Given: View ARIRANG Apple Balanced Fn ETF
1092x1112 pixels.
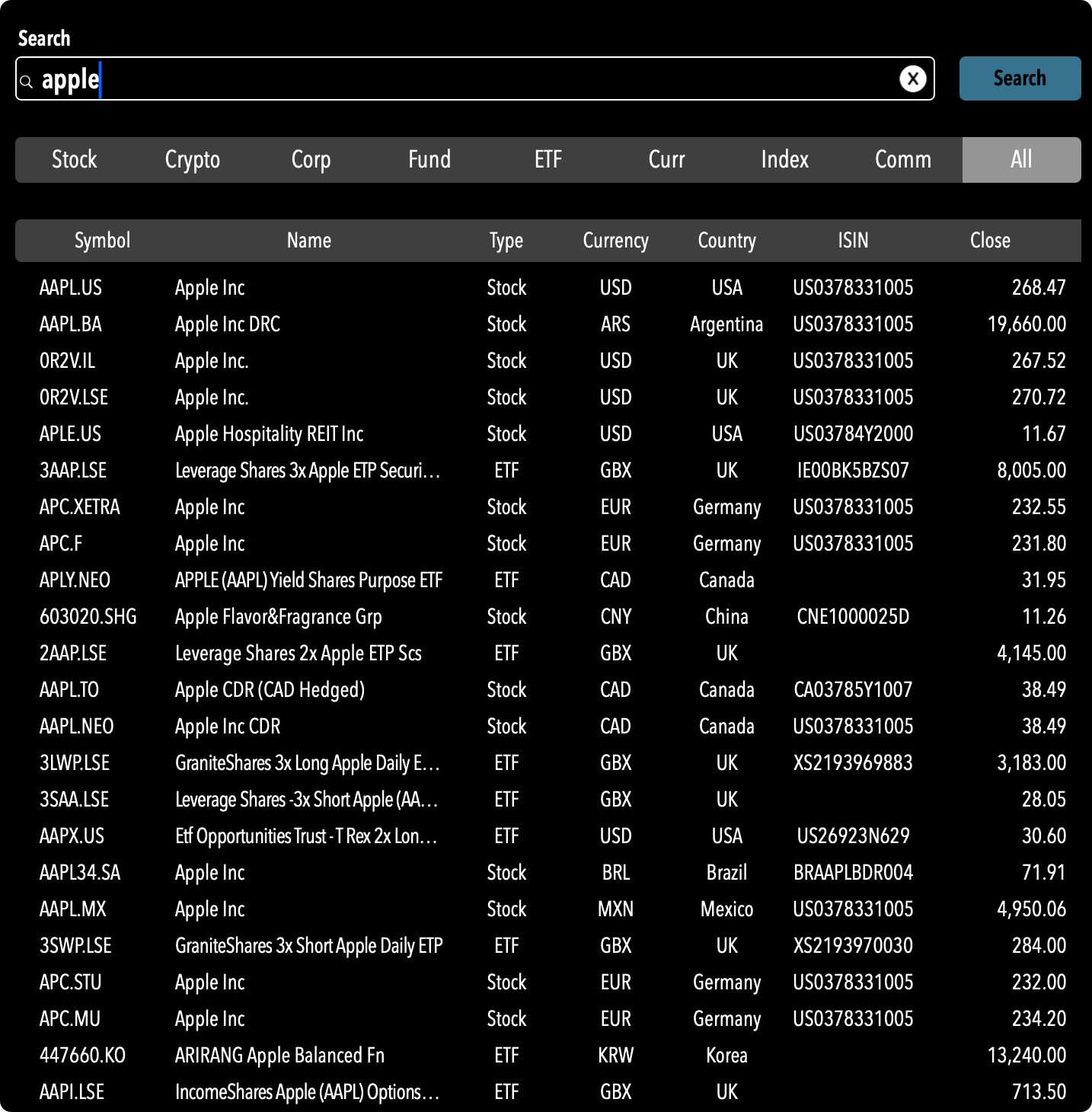Looking at the screenshot, I should (279, 1056).
